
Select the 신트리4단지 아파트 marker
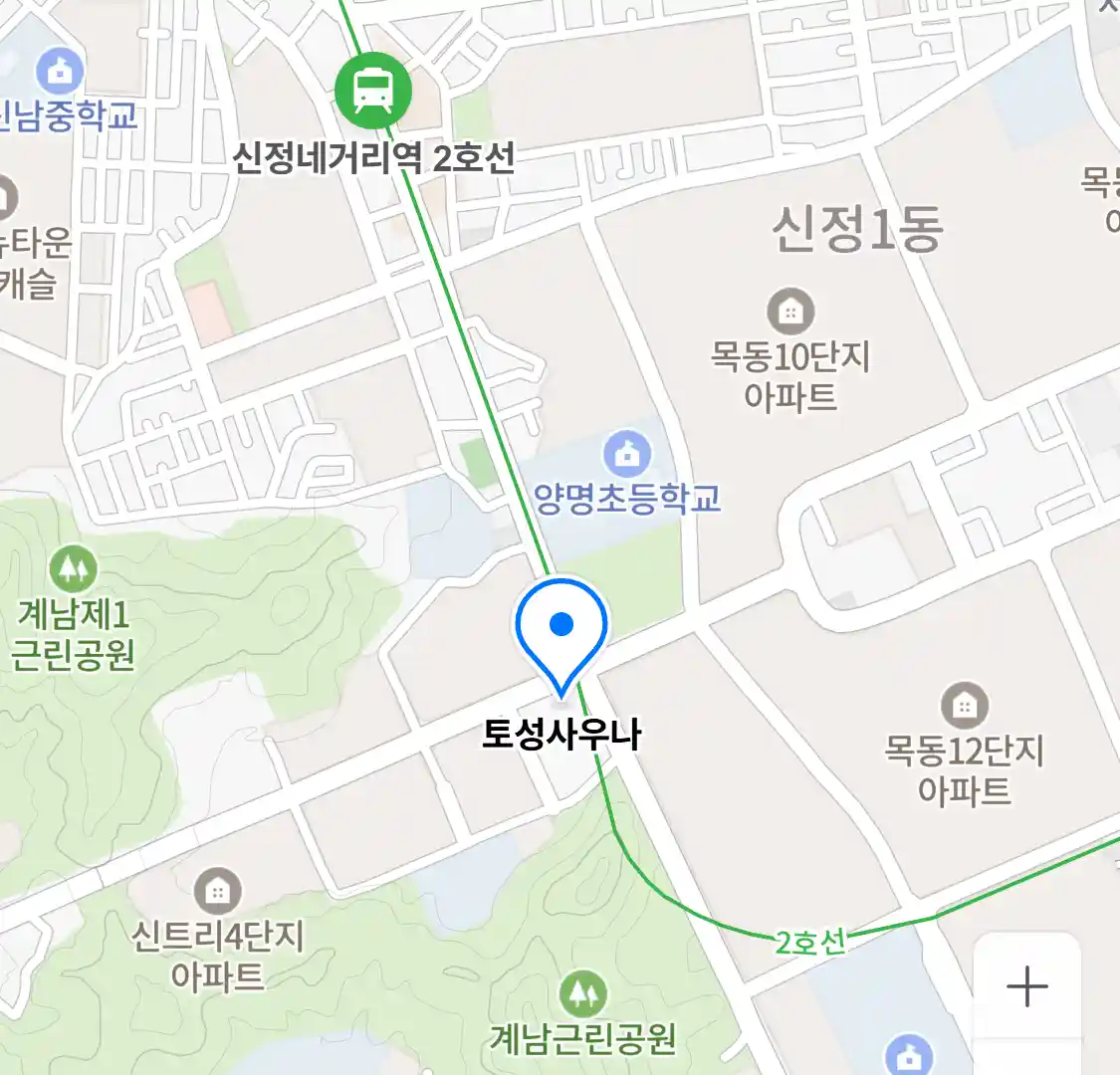(217, 892)
